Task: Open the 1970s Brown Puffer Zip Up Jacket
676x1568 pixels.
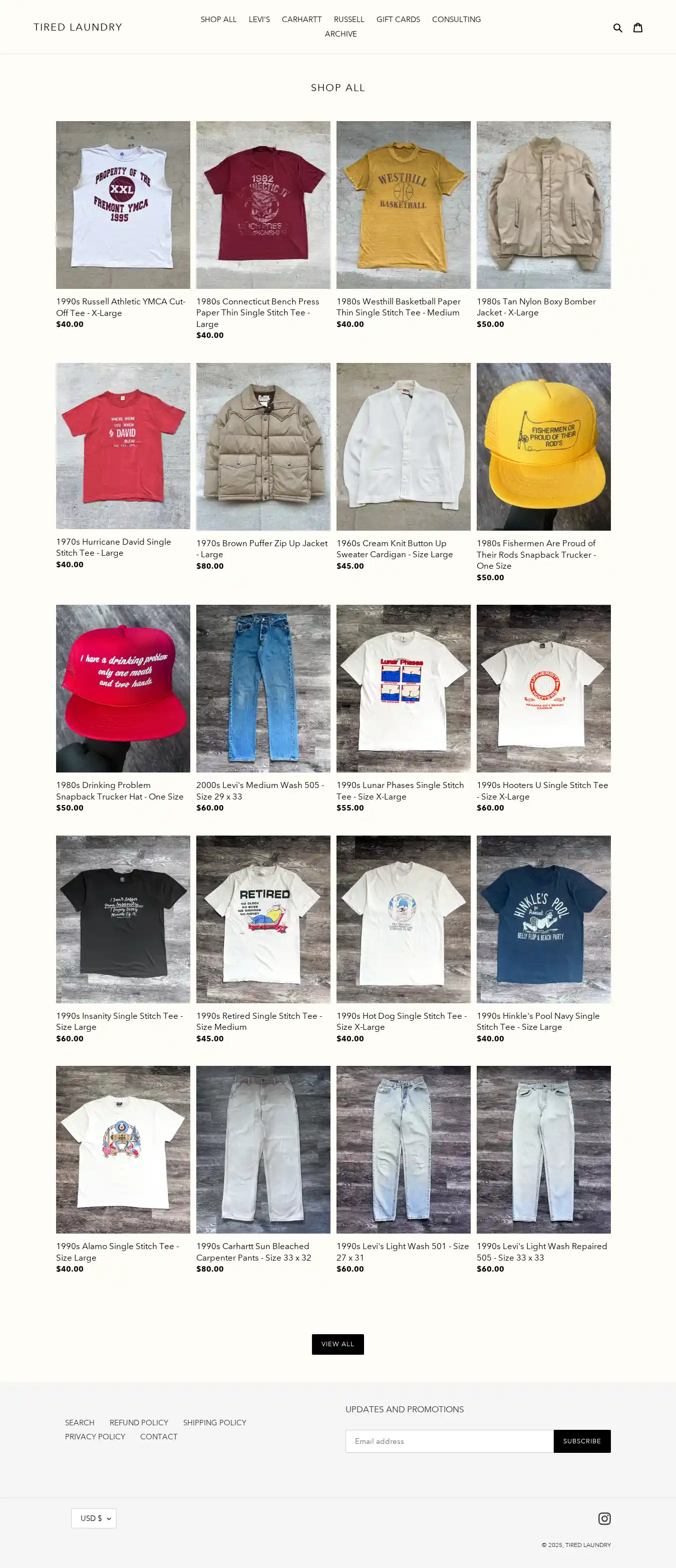Action: [x=262, y=447]
